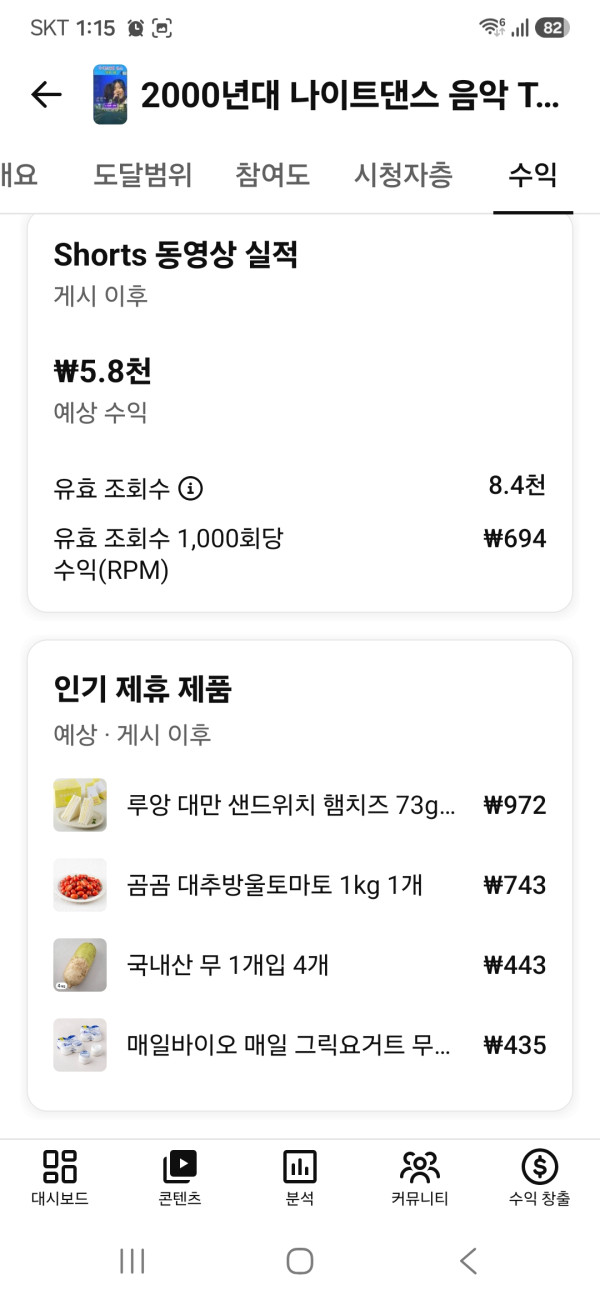Tap the system home button
This screenshot has height=1300, width=600.
click(x=300, y=1260)
